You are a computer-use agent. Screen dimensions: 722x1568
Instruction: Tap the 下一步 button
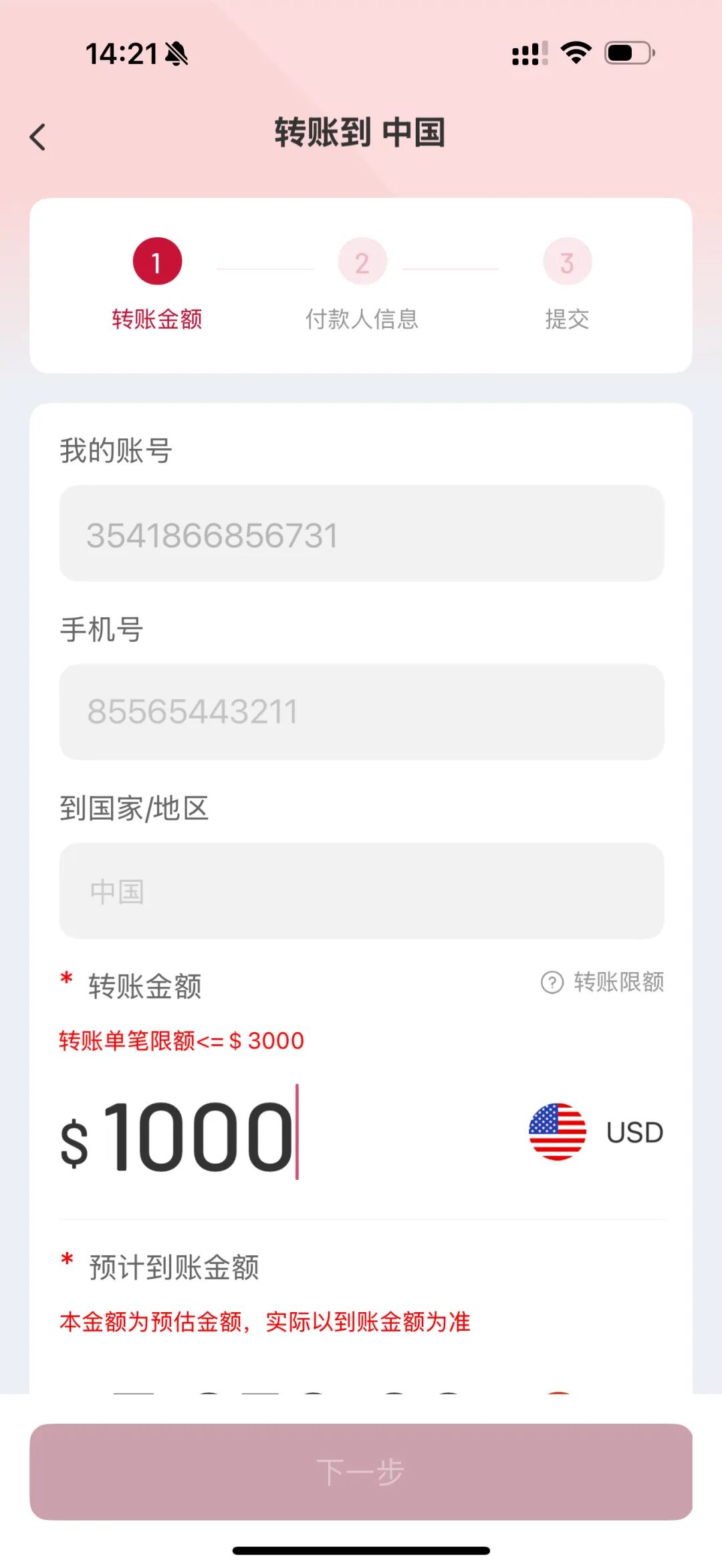(x=361, y=1472)
